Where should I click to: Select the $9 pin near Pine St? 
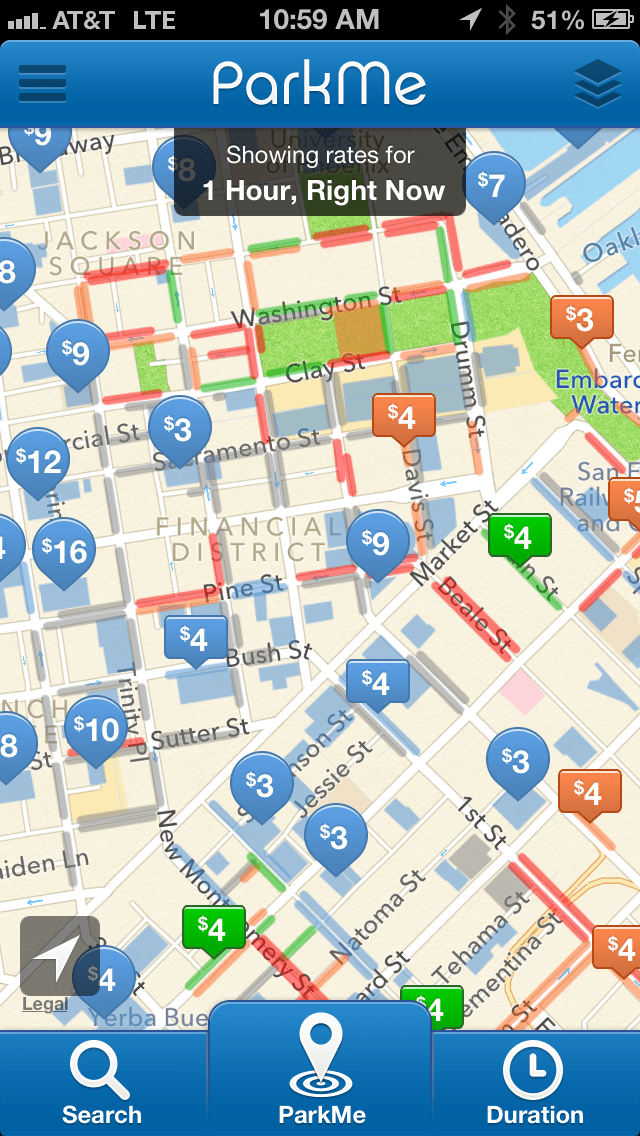pos(377,542)
